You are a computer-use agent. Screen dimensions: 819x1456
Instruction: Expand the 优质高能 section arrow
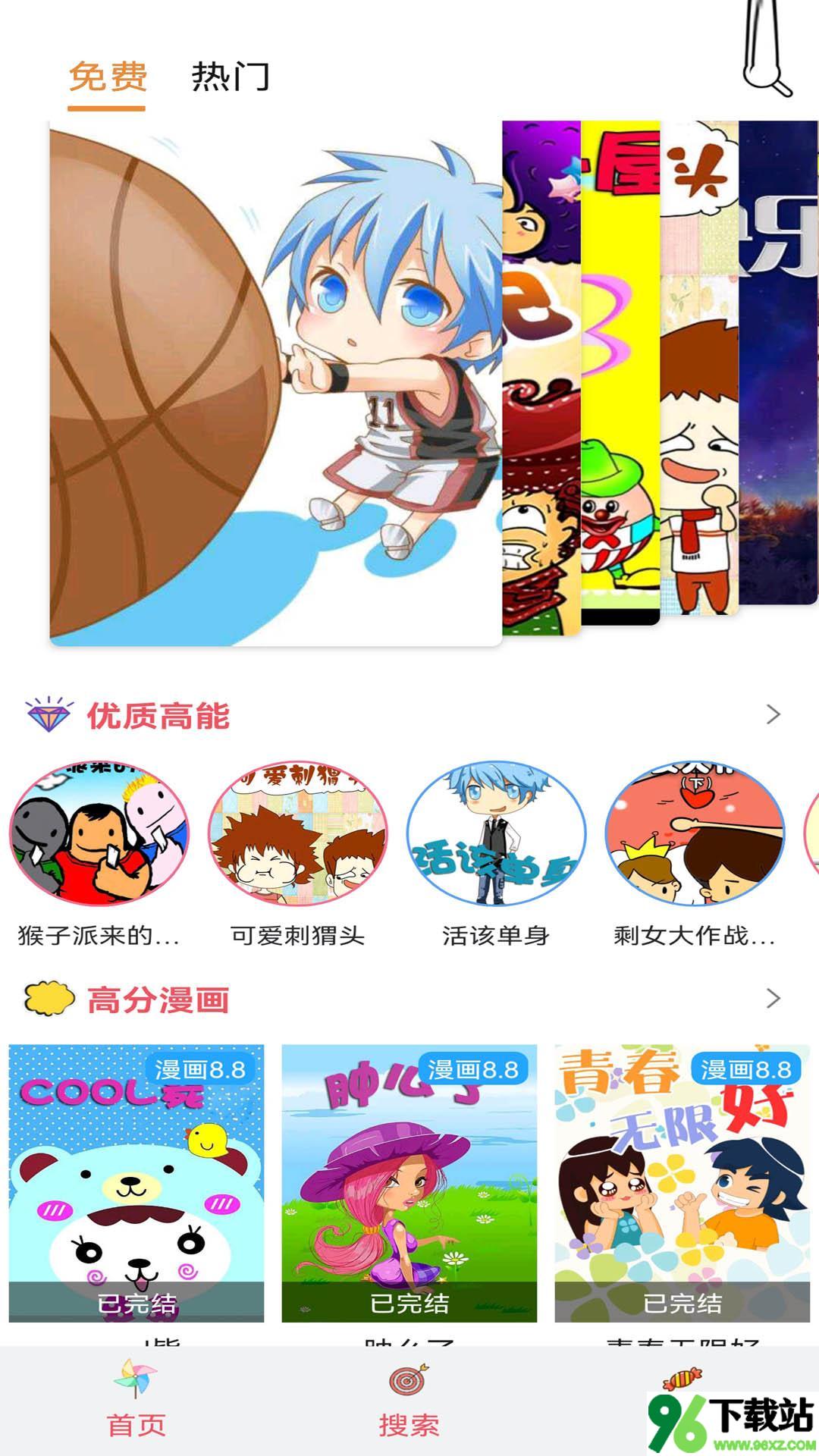[773, 714]
